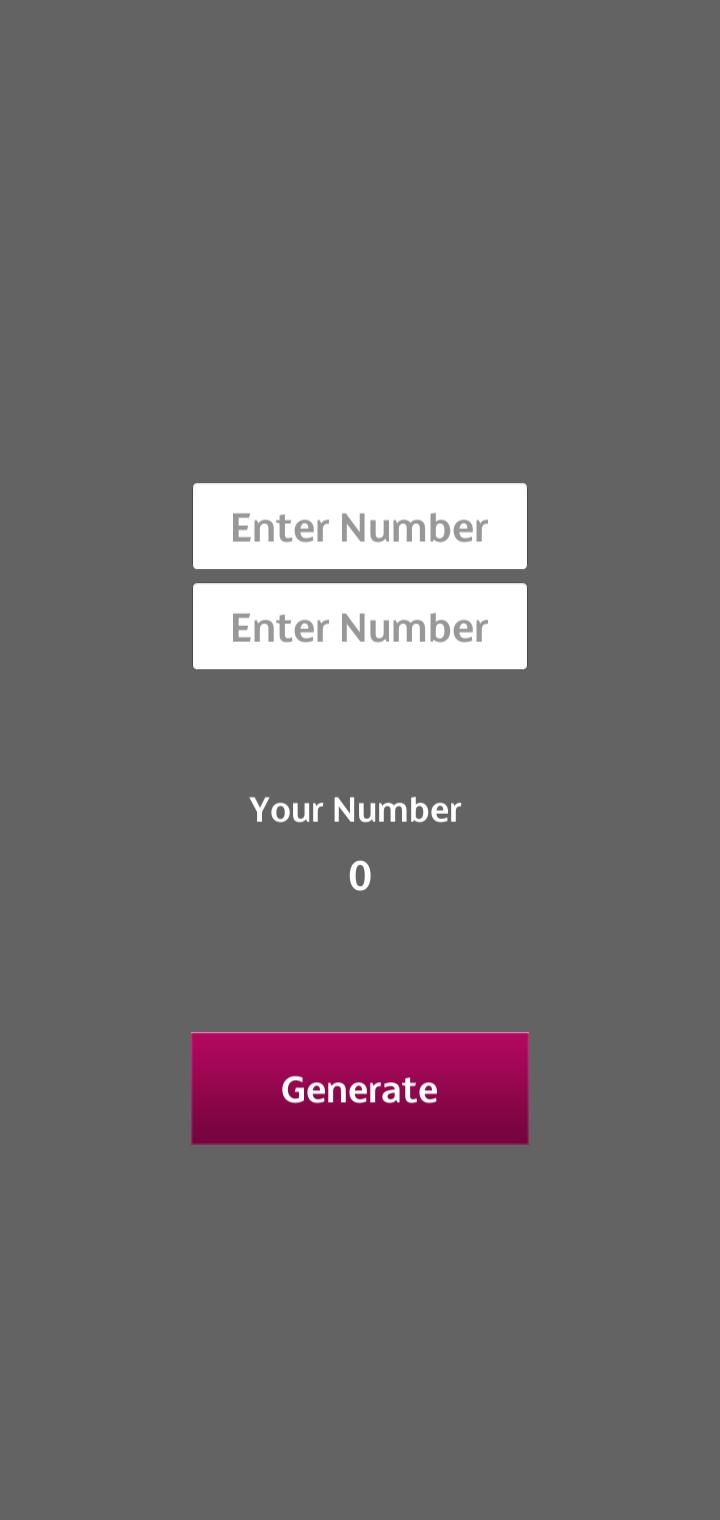This screenshot has height=1520, width=720.
Task: Focus the upper Enter Number field
Action: [x=360, y=526]
